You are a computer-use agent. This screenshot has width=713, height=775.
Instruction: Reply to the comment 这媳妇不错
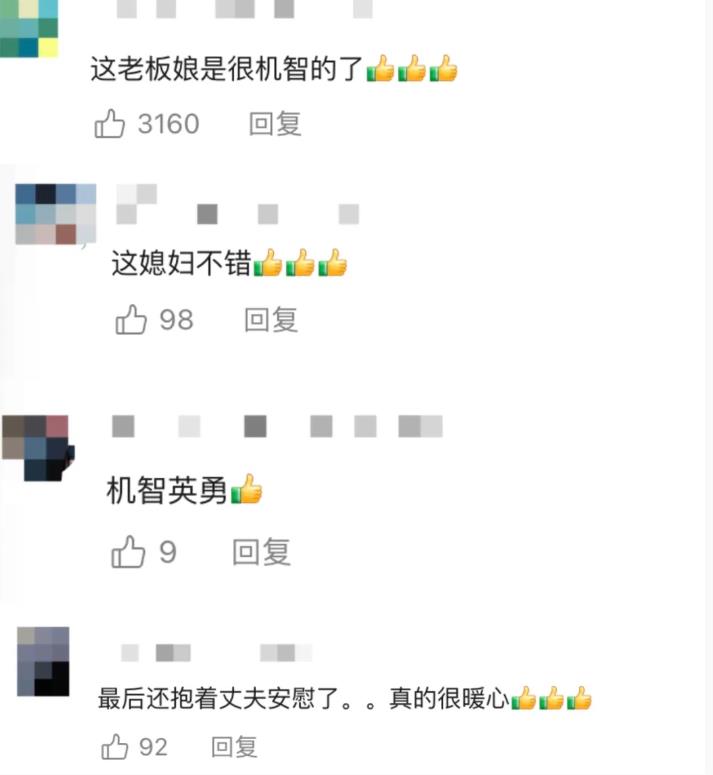click(x=271, y=320)
